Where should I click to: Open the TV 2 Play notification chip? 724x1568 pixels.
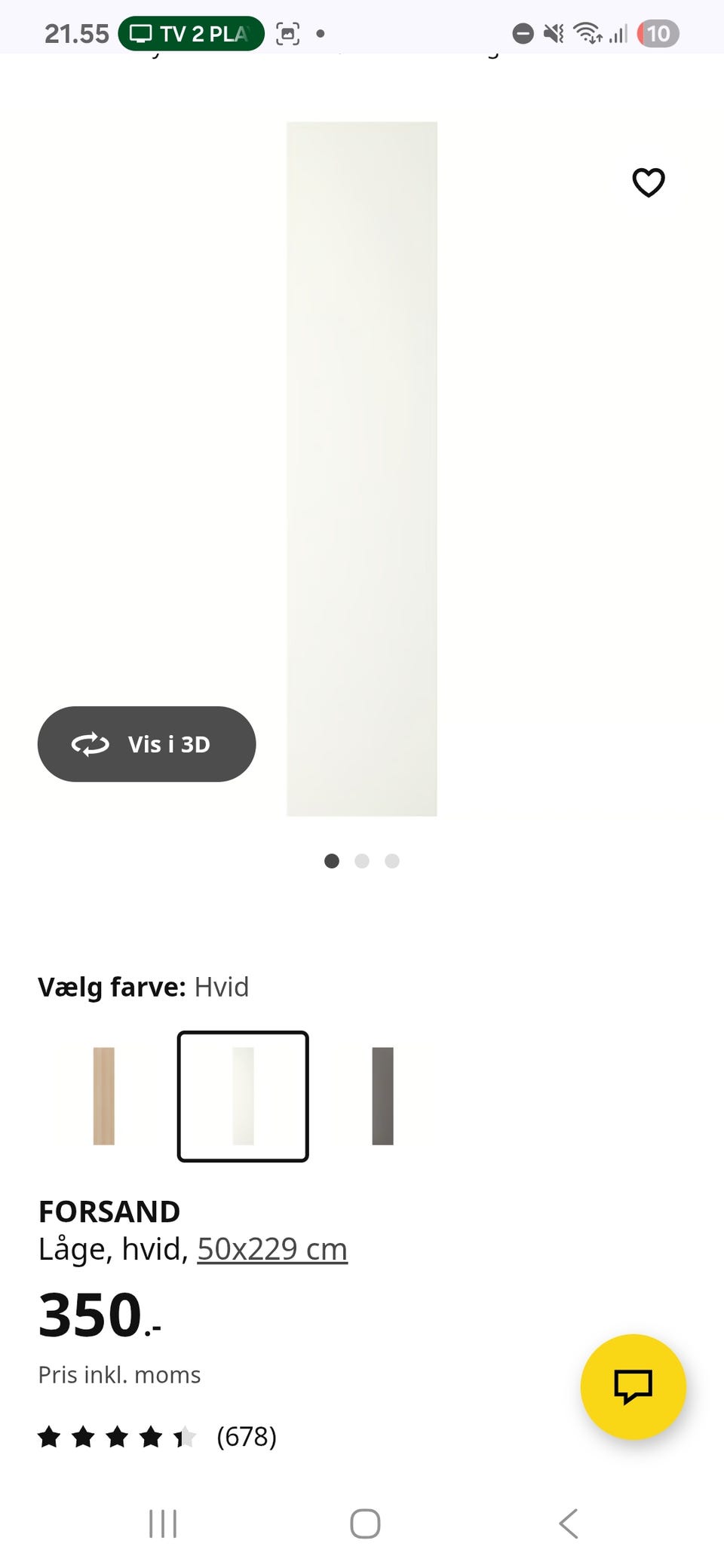tap(190, 33)
